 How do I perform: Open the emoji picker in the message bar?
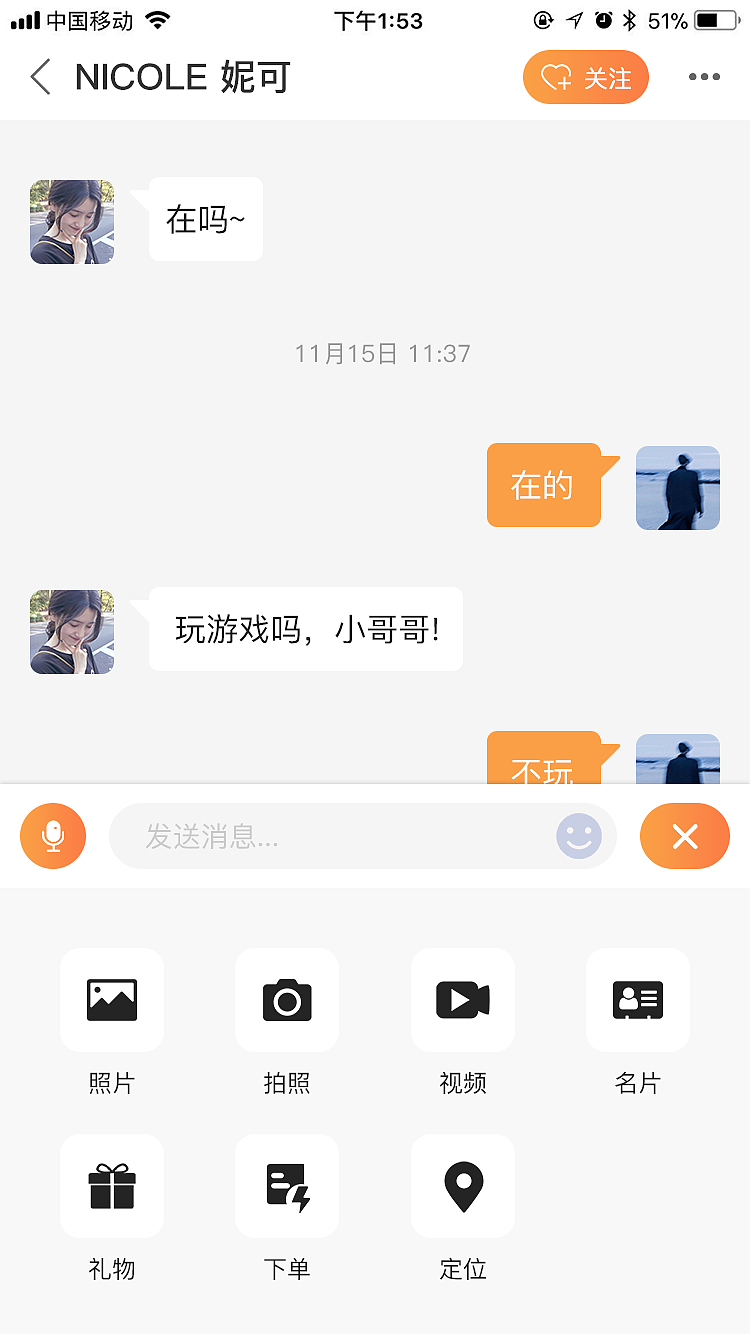[x=578, y=836]
